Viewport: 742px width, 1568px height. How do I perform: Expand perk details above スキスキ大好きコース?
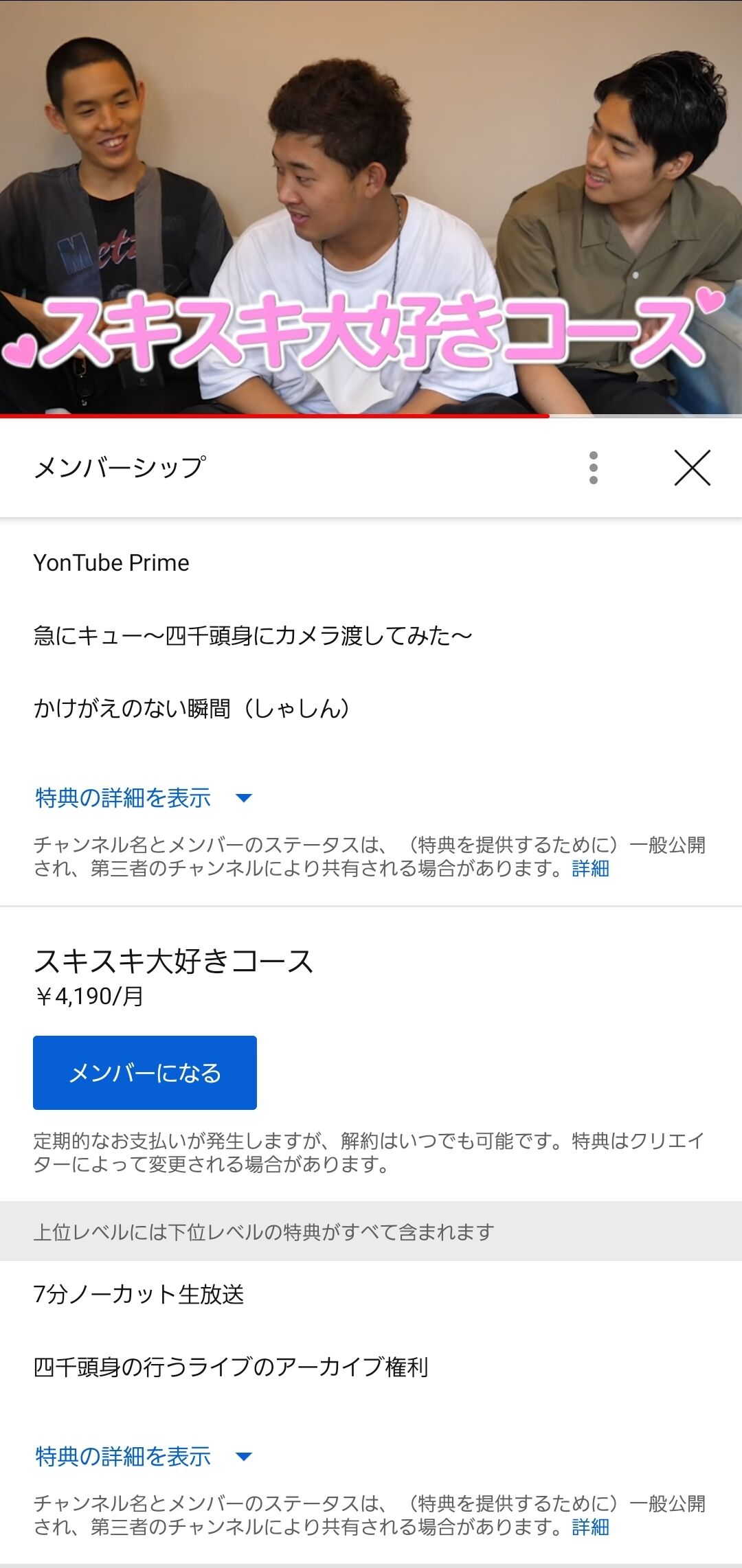click(144, 797)
